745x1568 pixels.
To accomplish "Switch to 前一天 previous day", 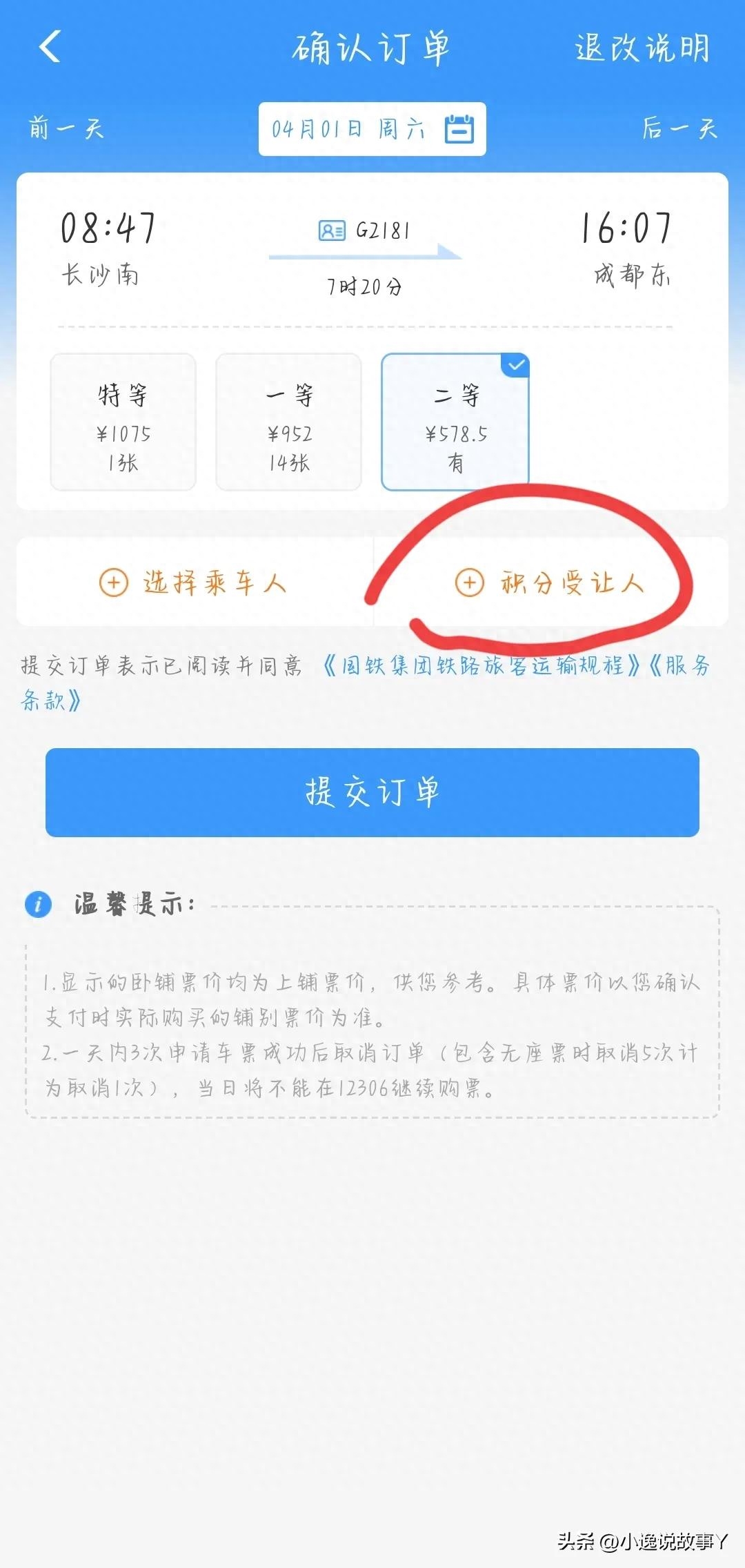I will click(66, 128).
